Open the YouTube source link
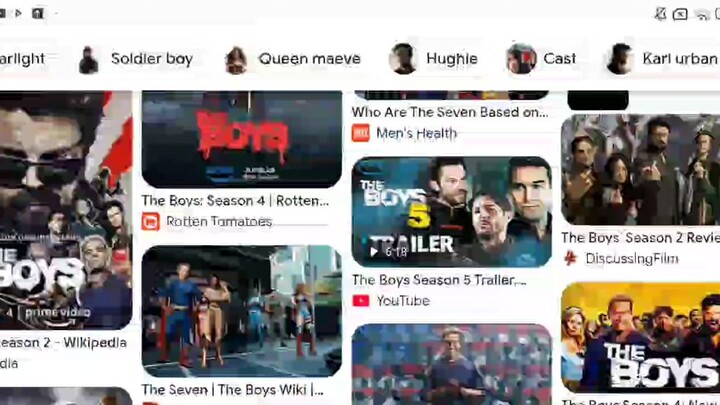This screenshot has width=720, height=405. (402, 300)
